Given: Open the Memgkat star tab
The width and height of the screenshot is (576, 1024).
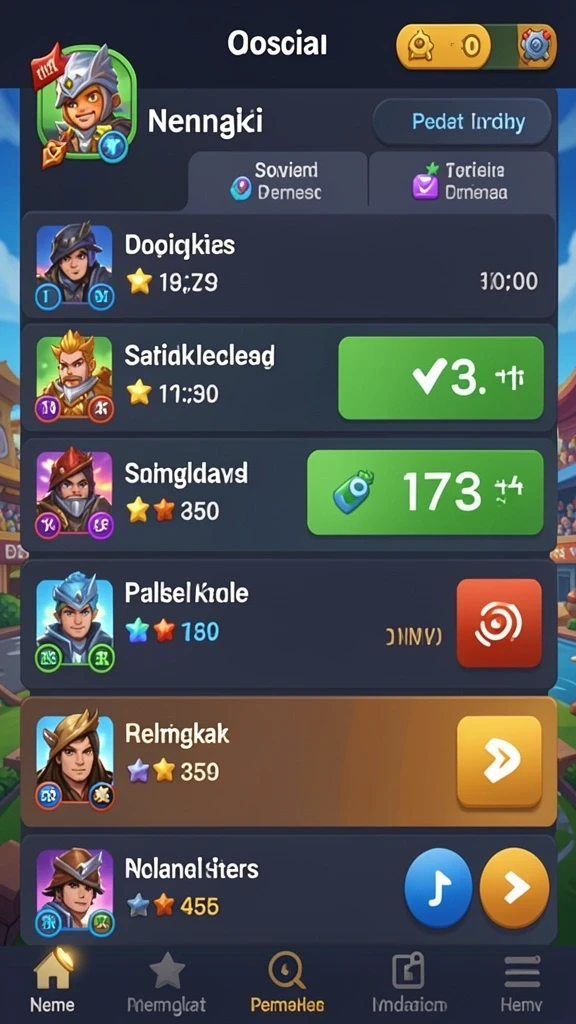Looking at the screenshot, I should (167, 984).
